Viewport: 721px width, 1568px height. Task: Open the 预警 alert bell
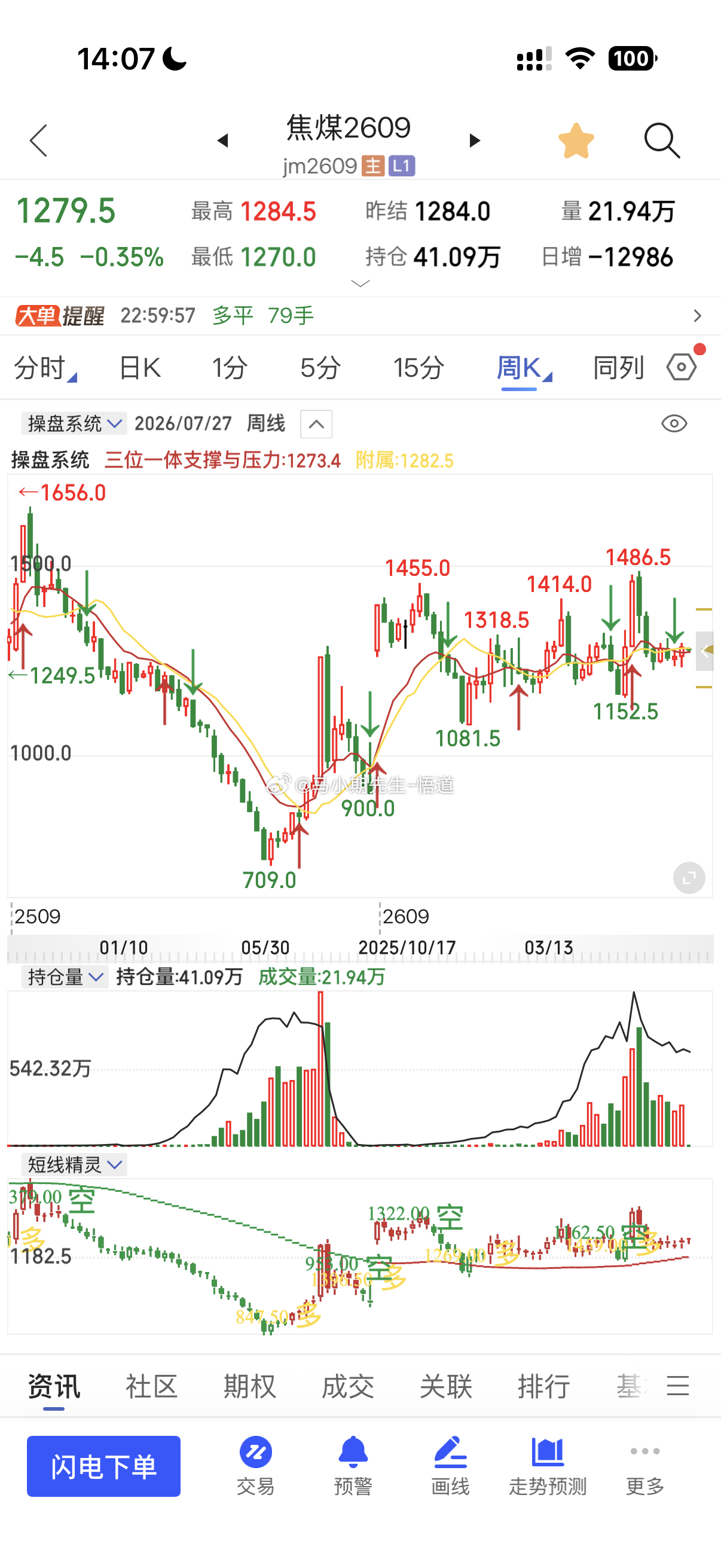click(353, 1466)
